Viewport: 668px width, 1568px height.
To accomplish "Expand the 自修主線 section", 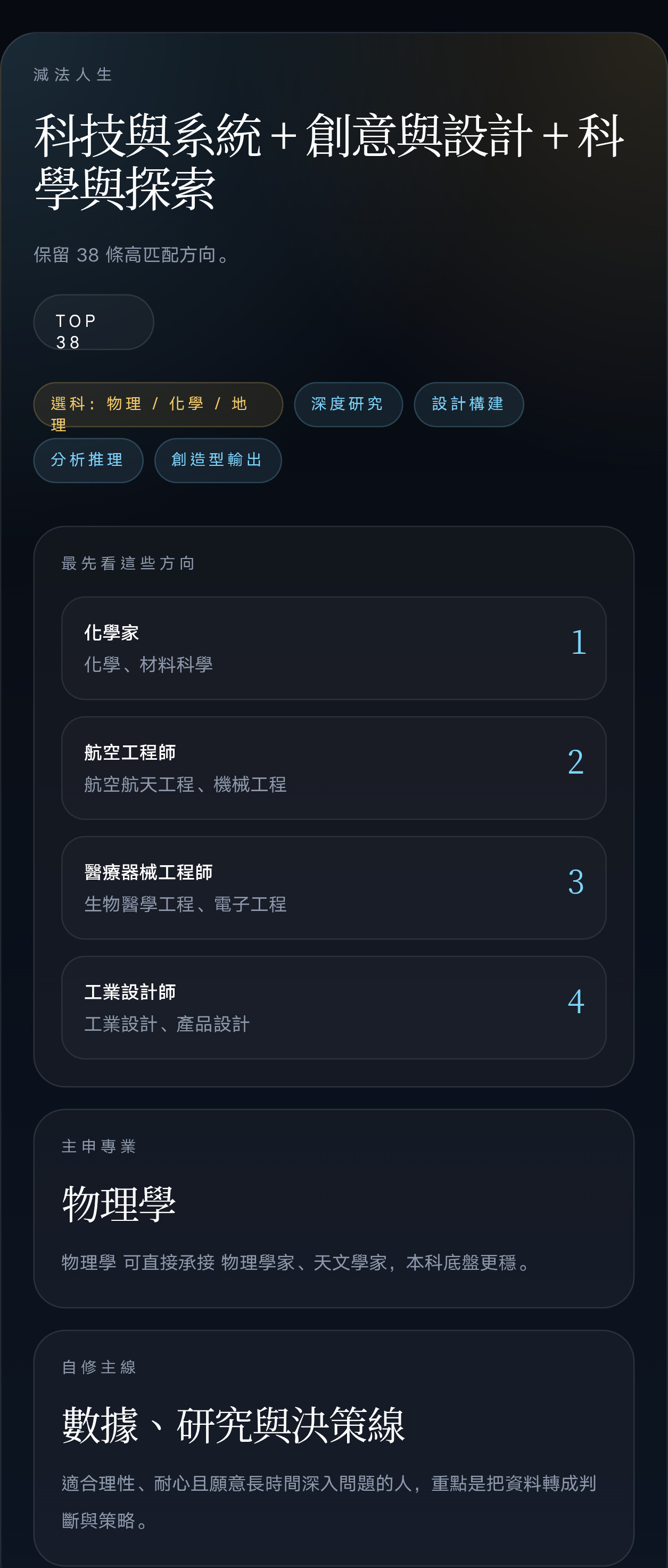I will point(98,1367).
